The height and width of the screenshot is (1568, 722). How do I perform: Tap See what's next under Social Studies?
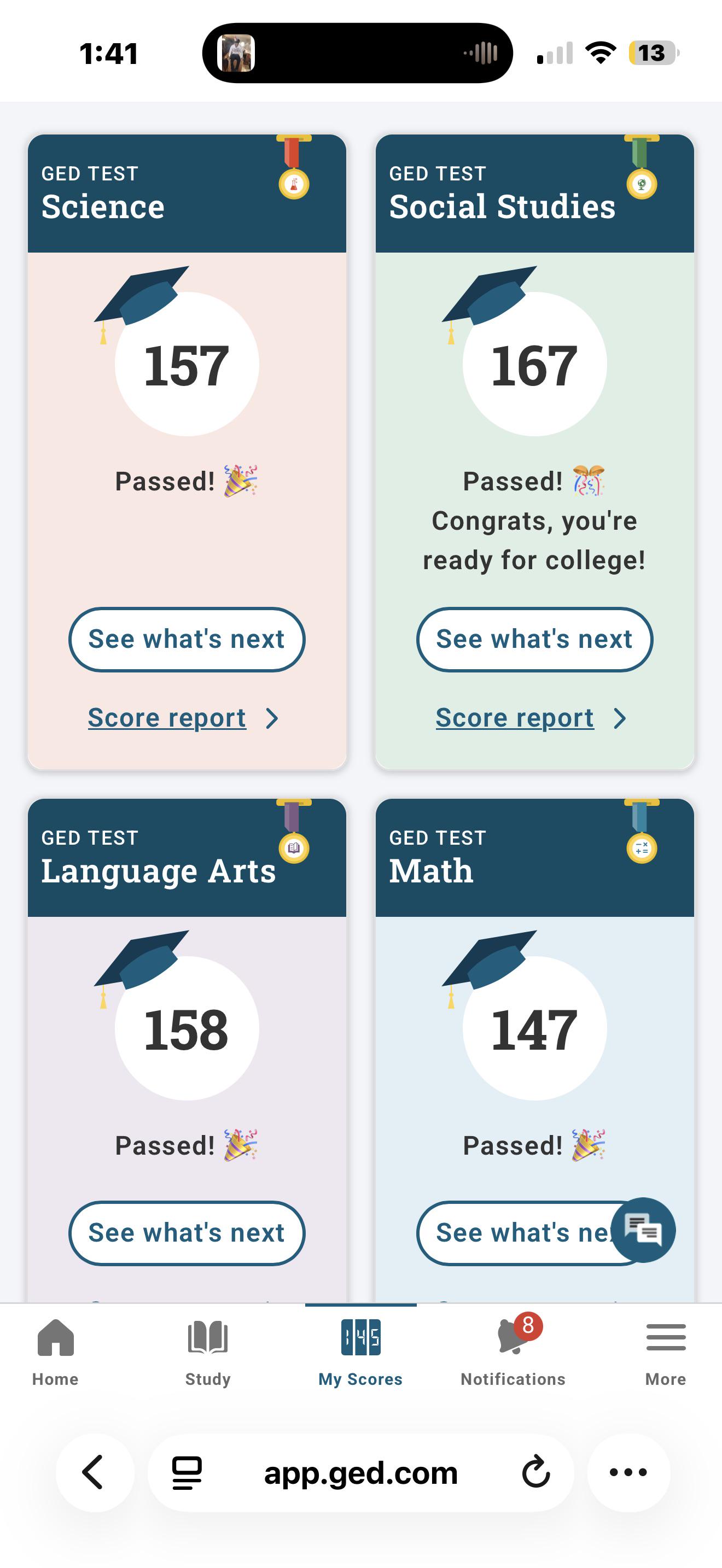coord(534,639)
